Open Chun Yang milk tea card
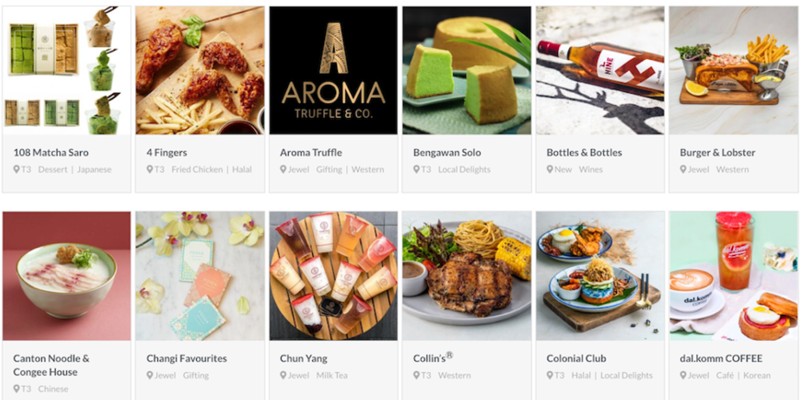The height and width of the screenshot is (400, 800). click(x=333, y=276)
